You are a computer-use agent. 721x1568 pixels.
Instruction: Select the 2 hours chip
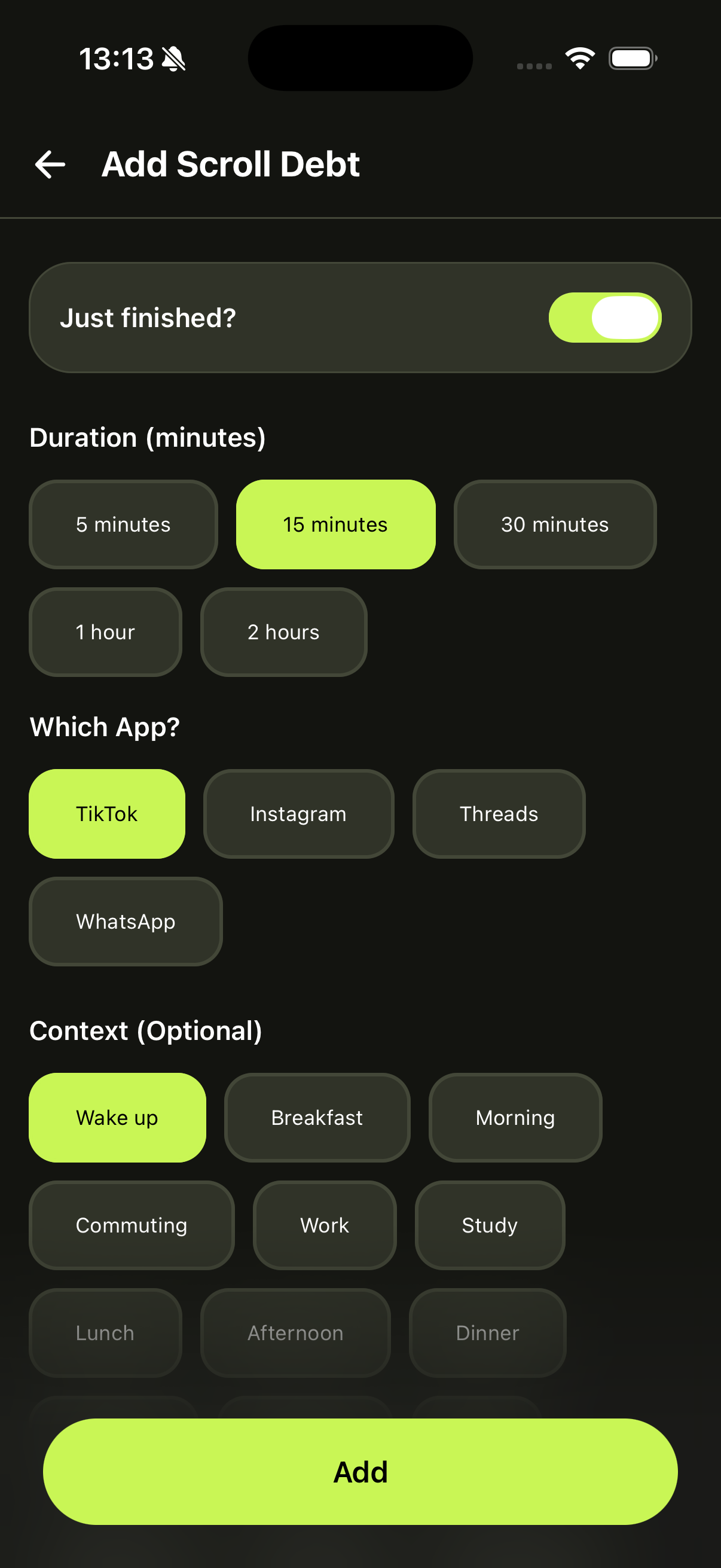(283, 632)
